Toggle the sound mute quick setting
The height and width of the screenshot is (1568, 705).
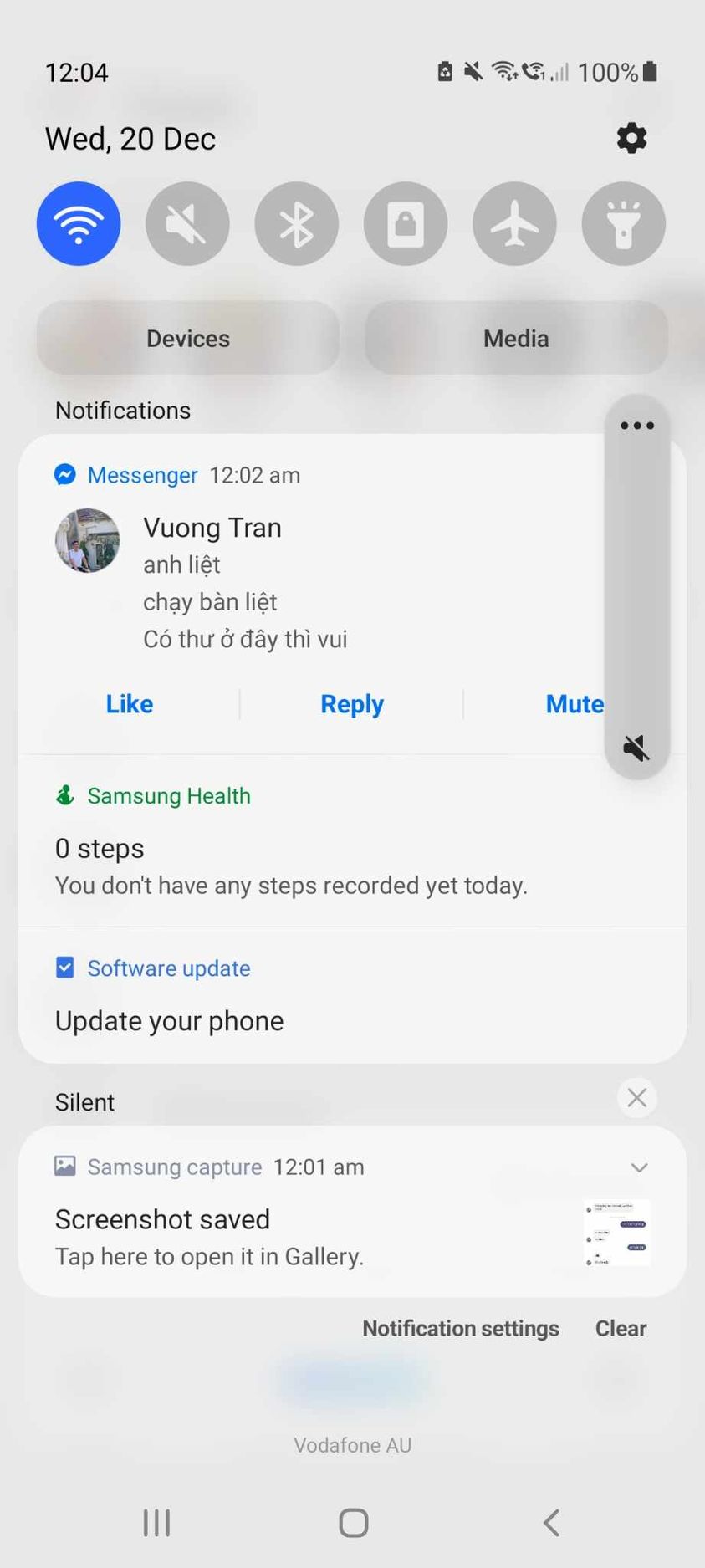tap(187, 223)
